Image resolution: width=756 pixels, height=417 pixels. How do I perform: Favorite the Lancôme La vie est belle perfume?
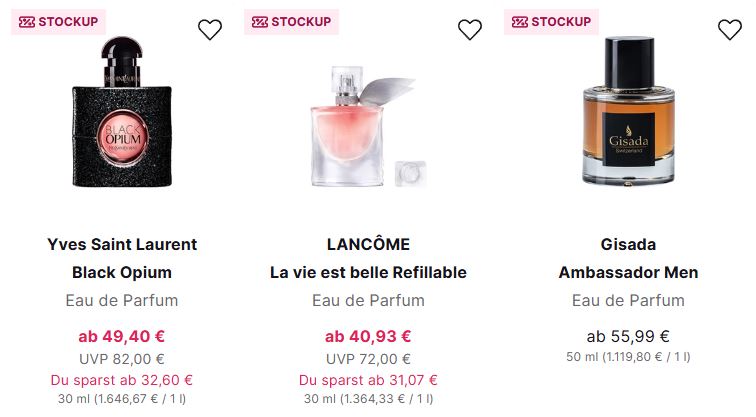click(470, 30)
